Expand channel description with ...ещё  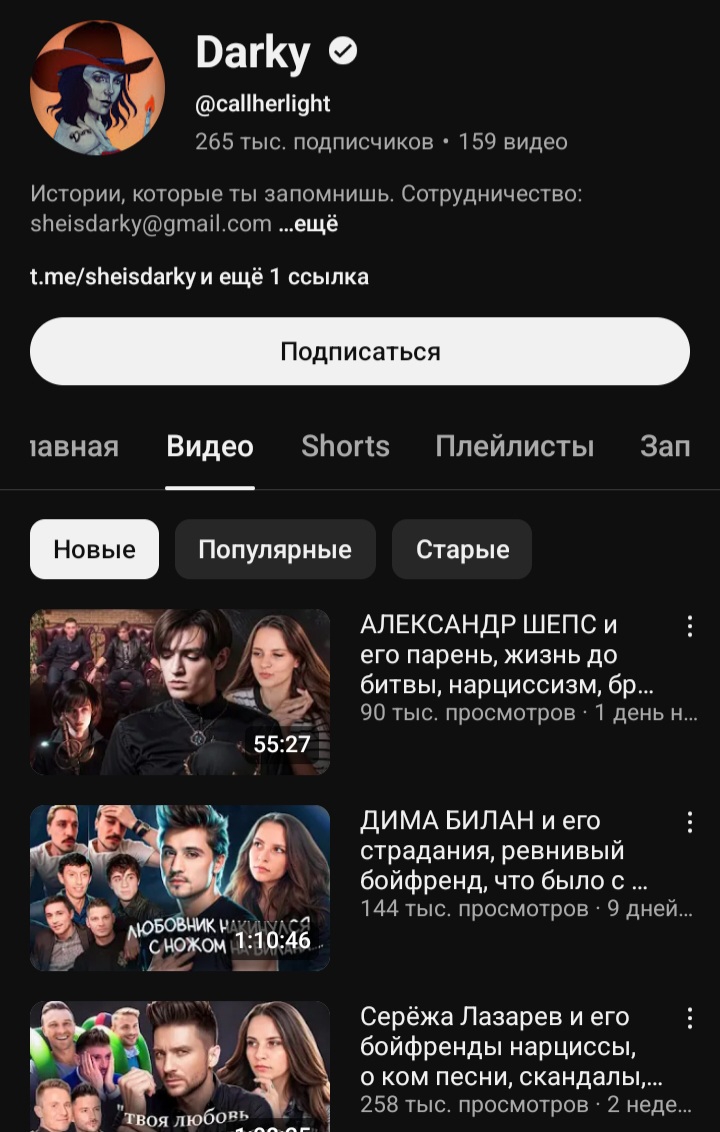tap(308, 224)
